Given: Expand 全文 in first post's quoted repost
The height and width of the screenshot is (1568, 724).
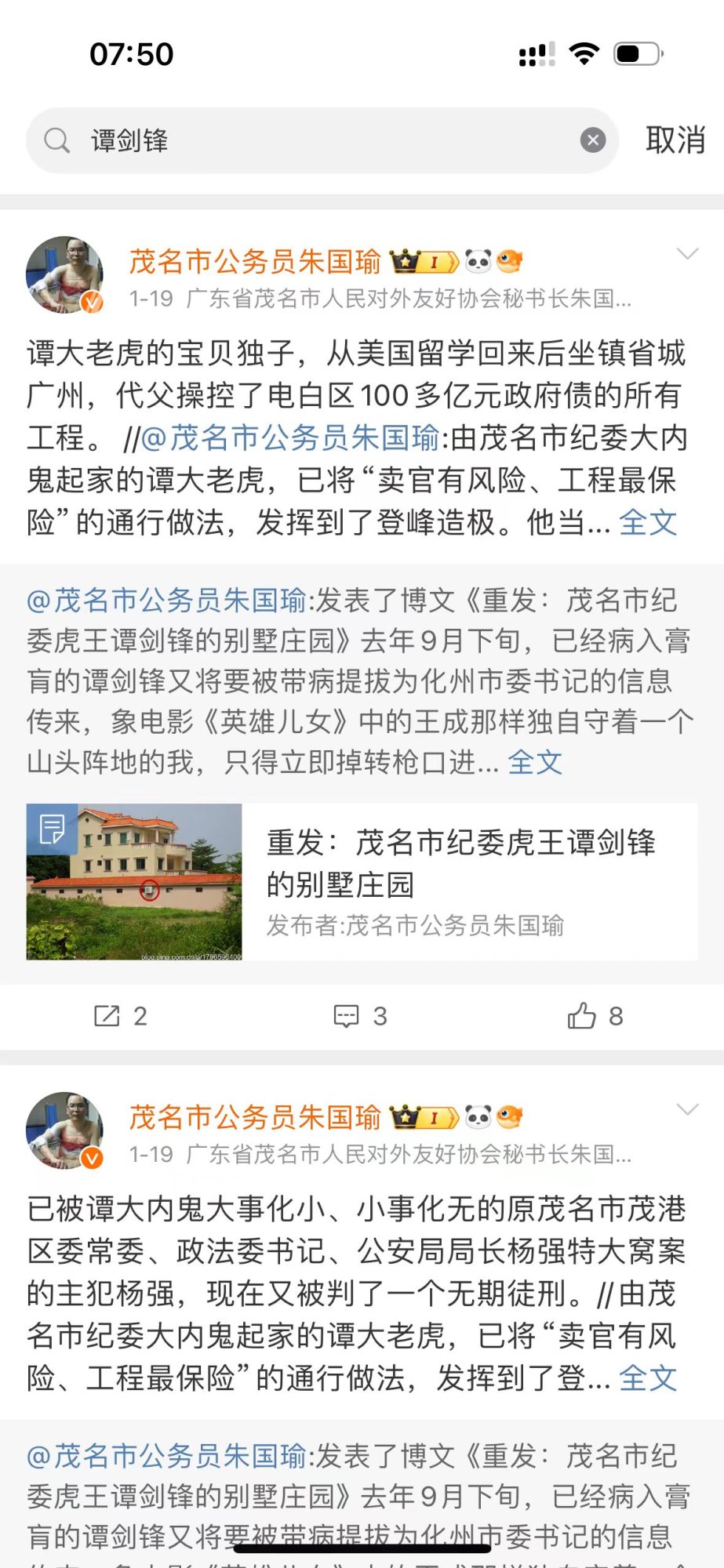Looking at the screenshot, I should [x=535, y=762].
